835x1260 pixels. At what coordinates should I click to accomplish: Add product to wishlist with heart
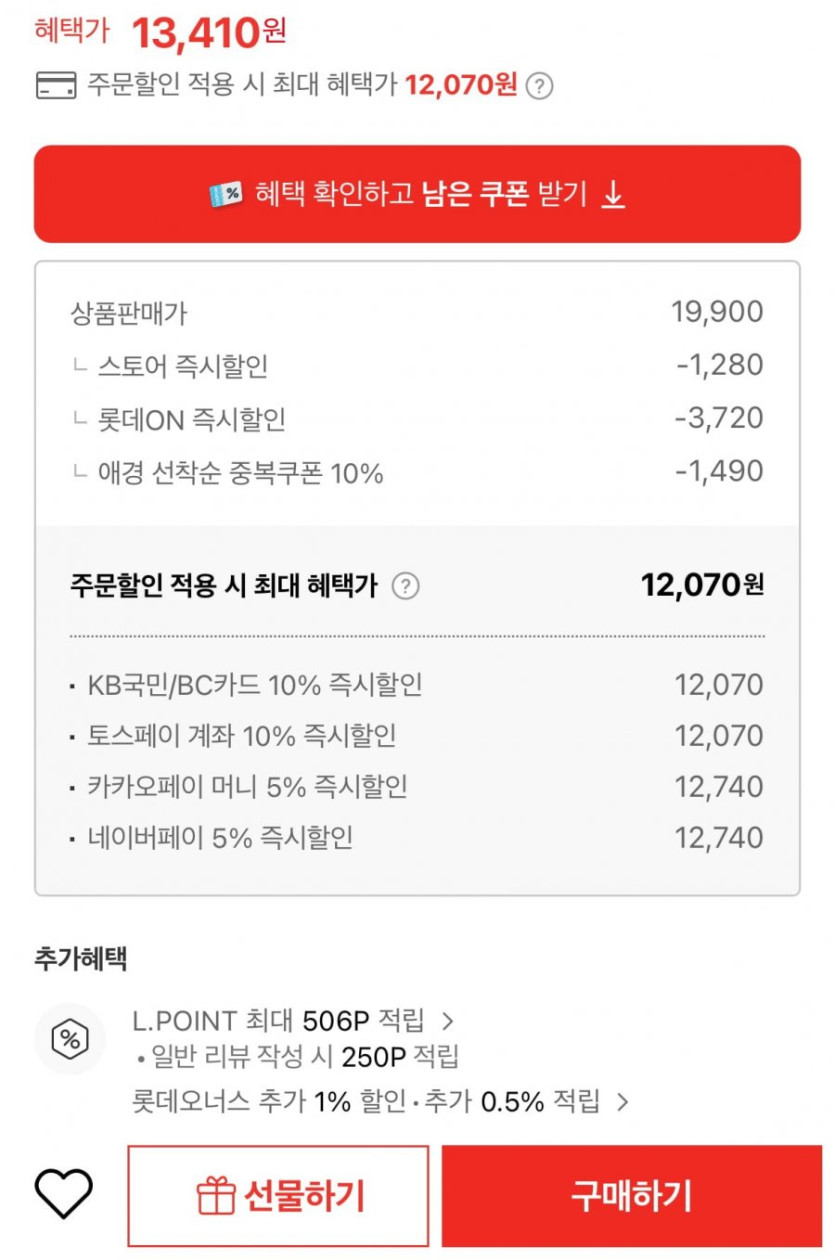point(64,1194)
